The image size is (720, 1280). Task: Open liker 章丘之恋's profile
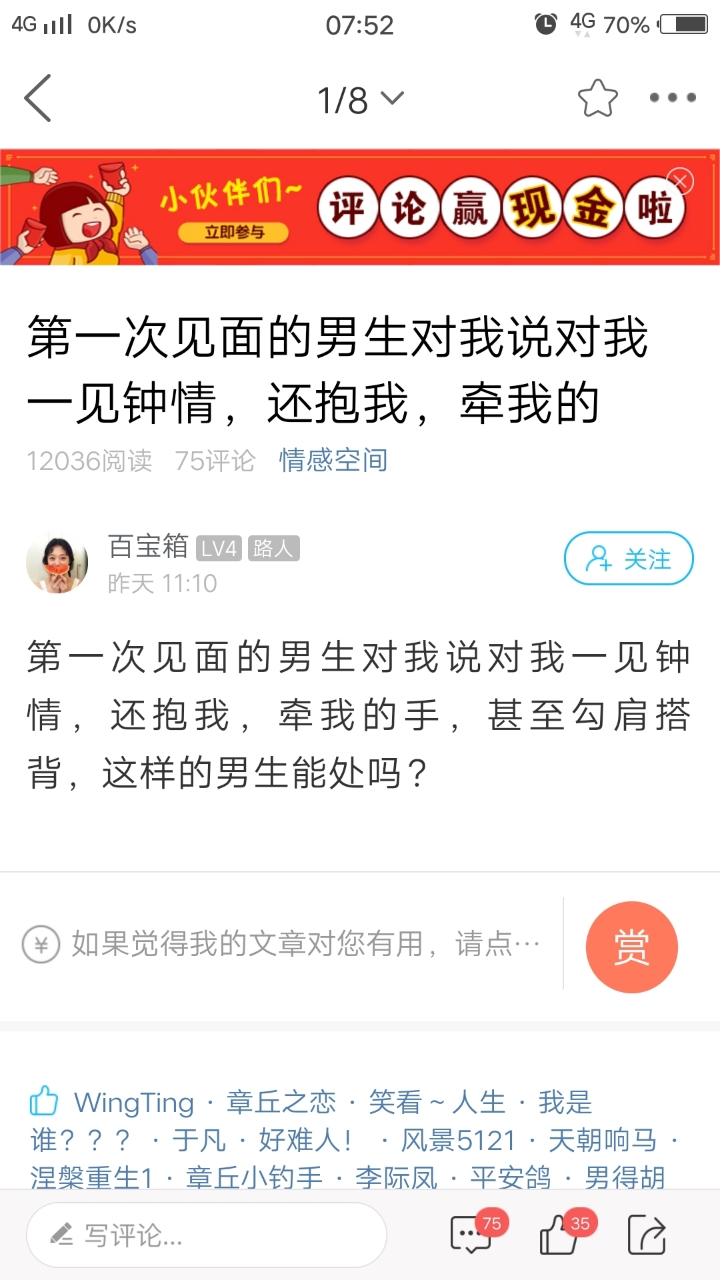281,1102
